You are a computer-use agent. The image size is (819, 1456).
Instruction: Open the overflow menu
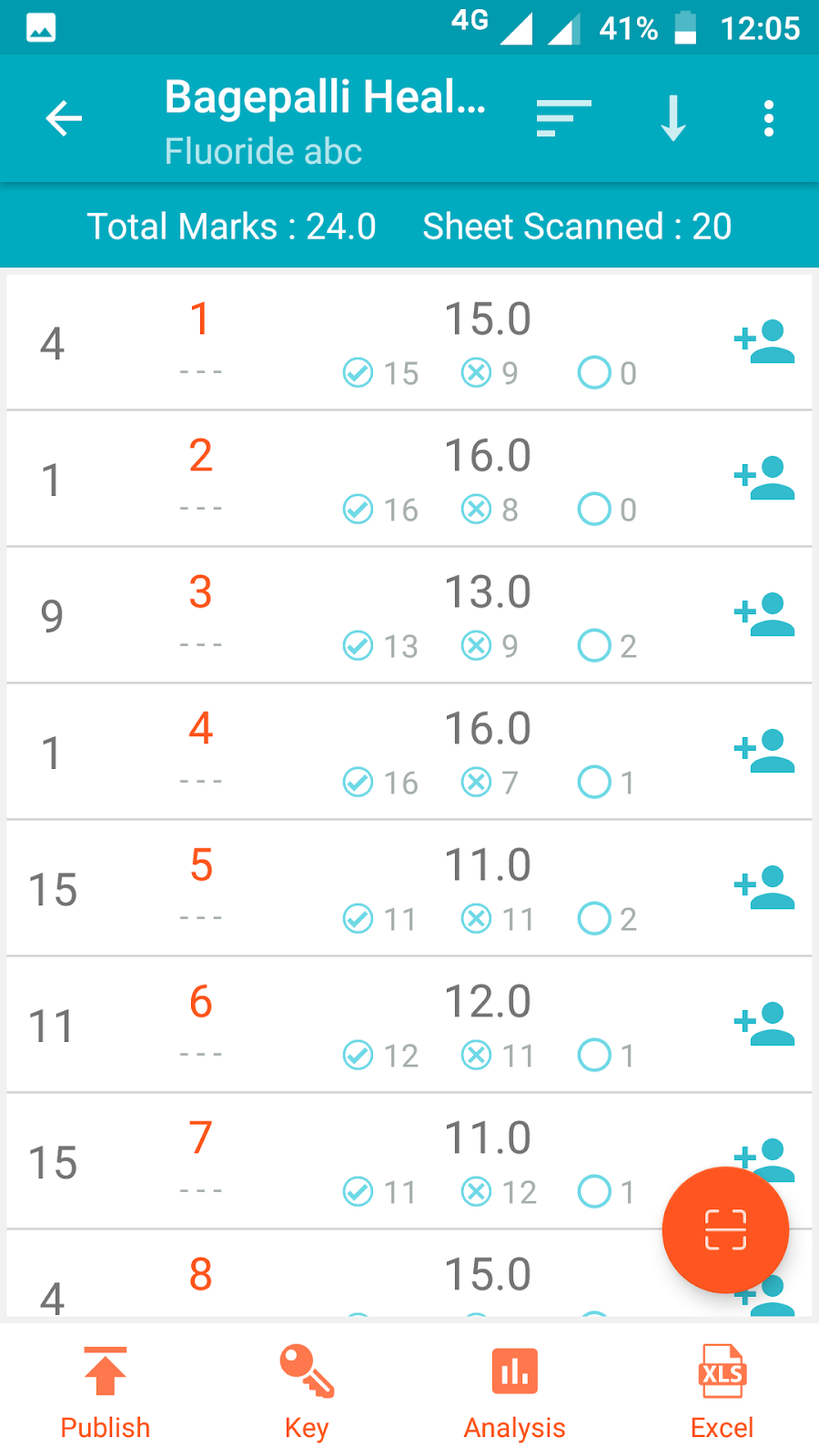click(x=769, y=118)
